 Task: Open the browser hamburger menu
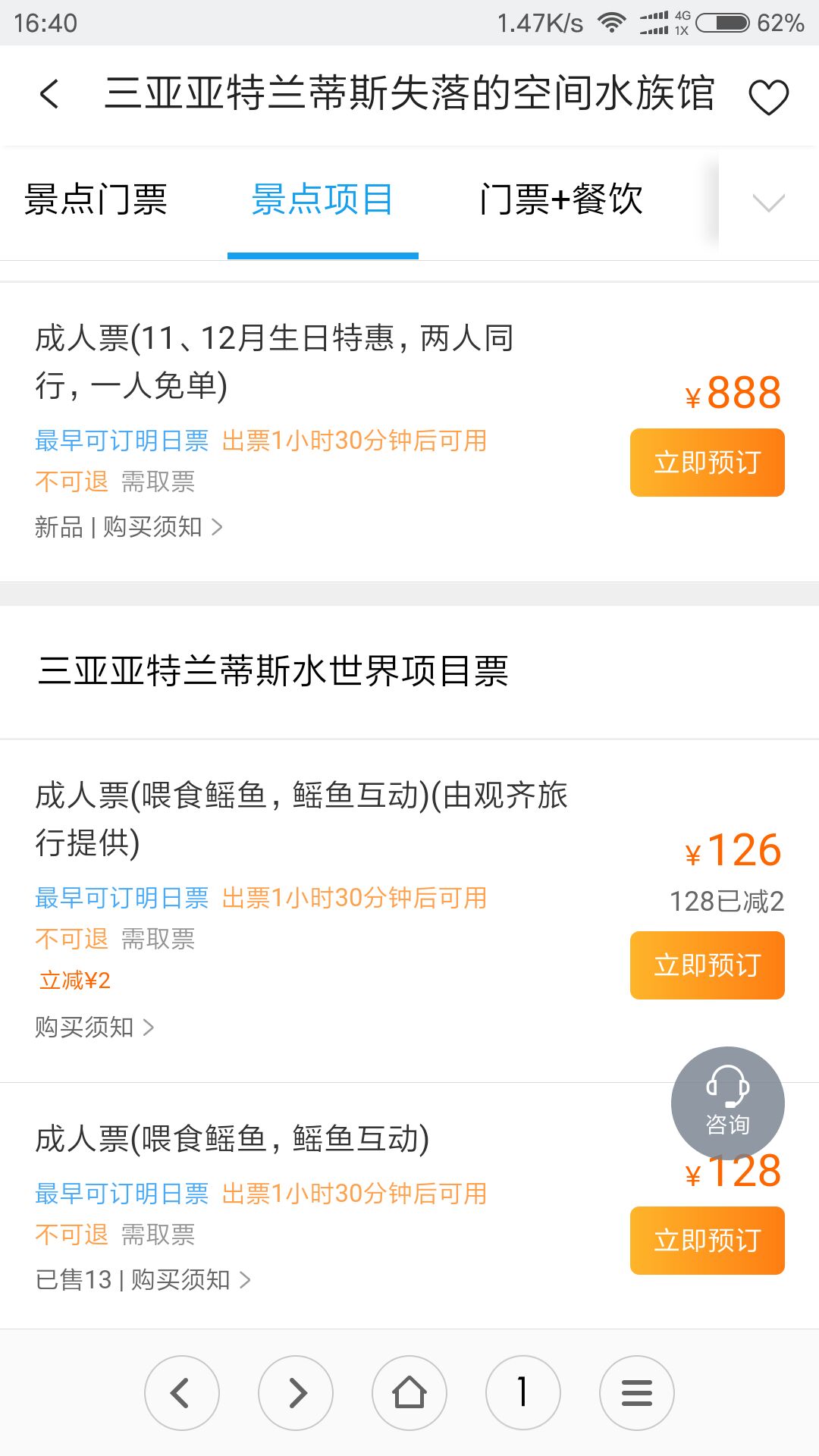(637, 1393)
